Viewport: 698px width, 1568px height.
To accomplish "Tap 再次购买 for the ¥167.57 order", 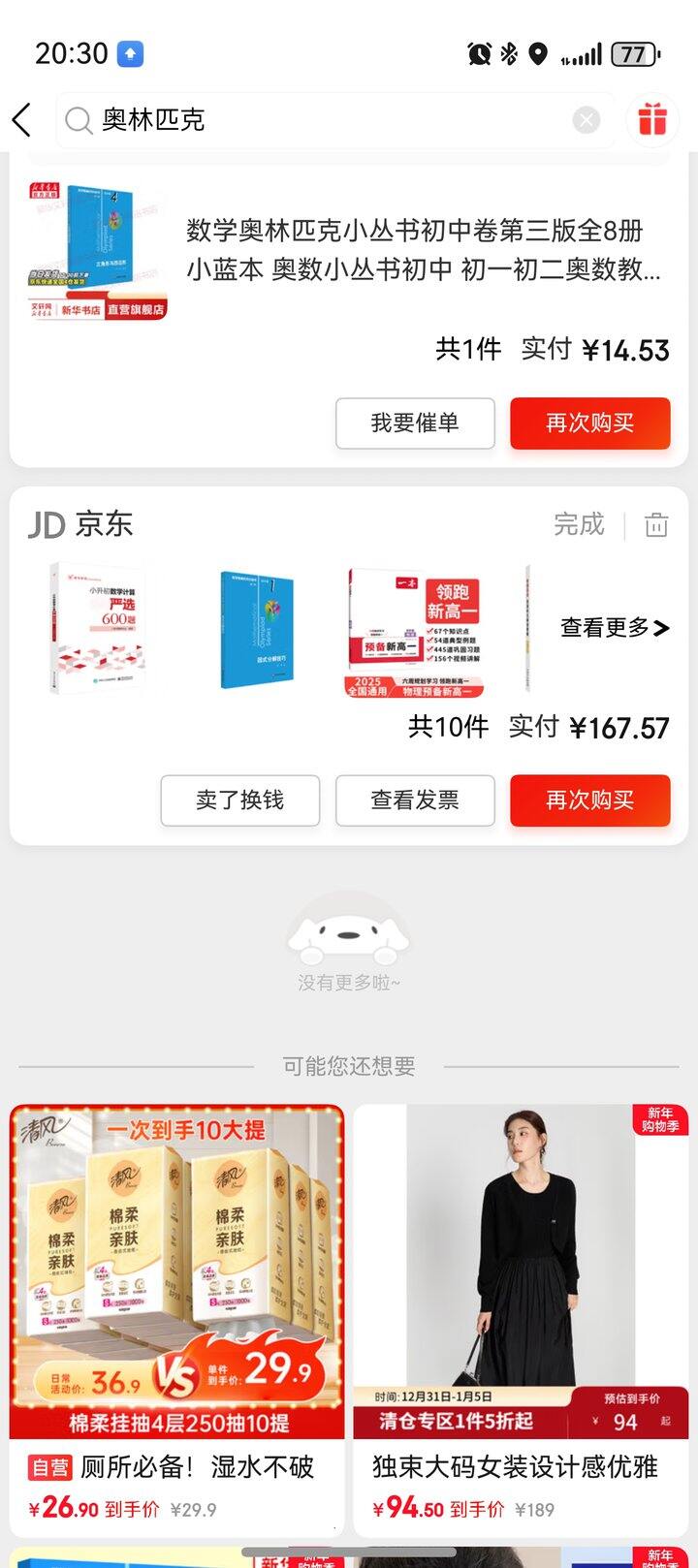I will pyautogui.click(x=589, y=800).
